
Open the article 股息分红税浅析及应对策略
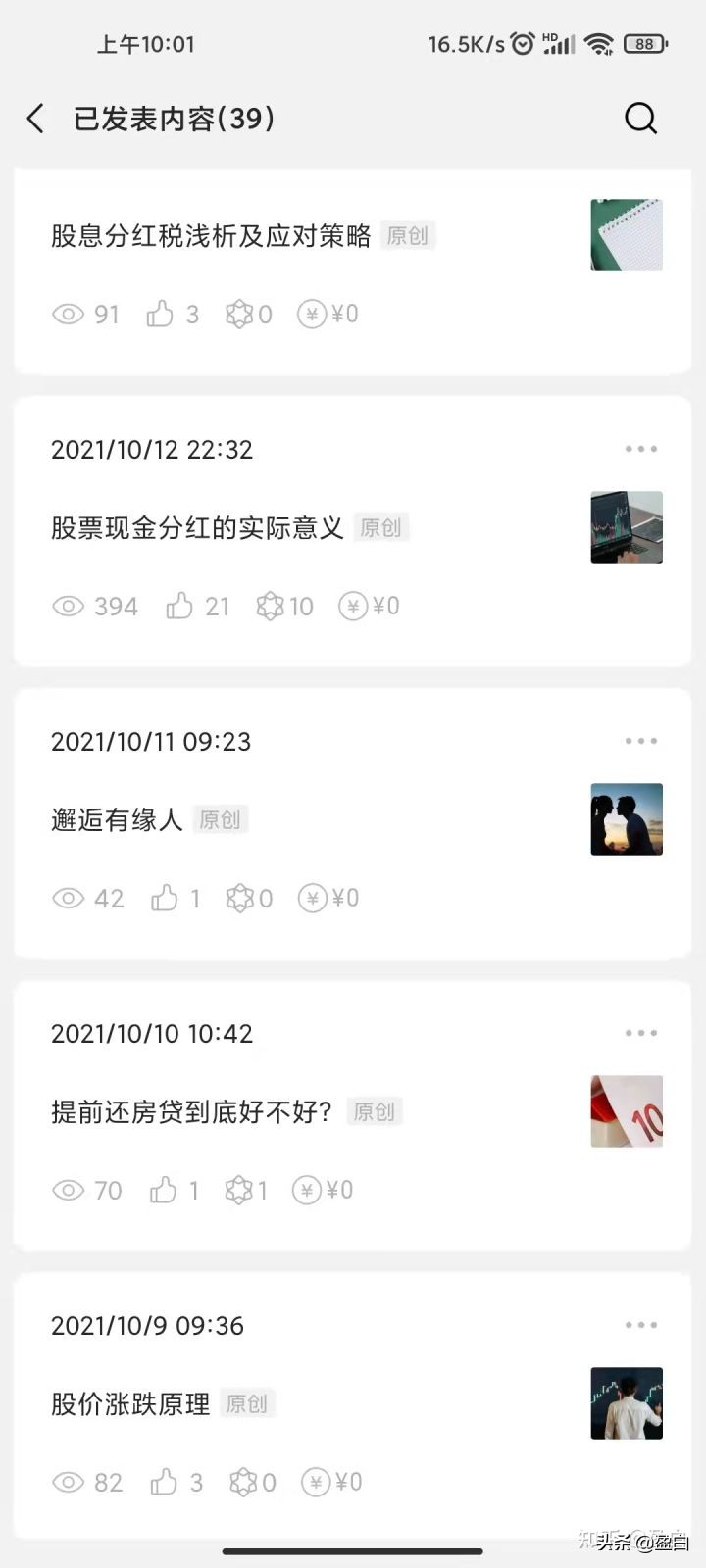point(212,235)
